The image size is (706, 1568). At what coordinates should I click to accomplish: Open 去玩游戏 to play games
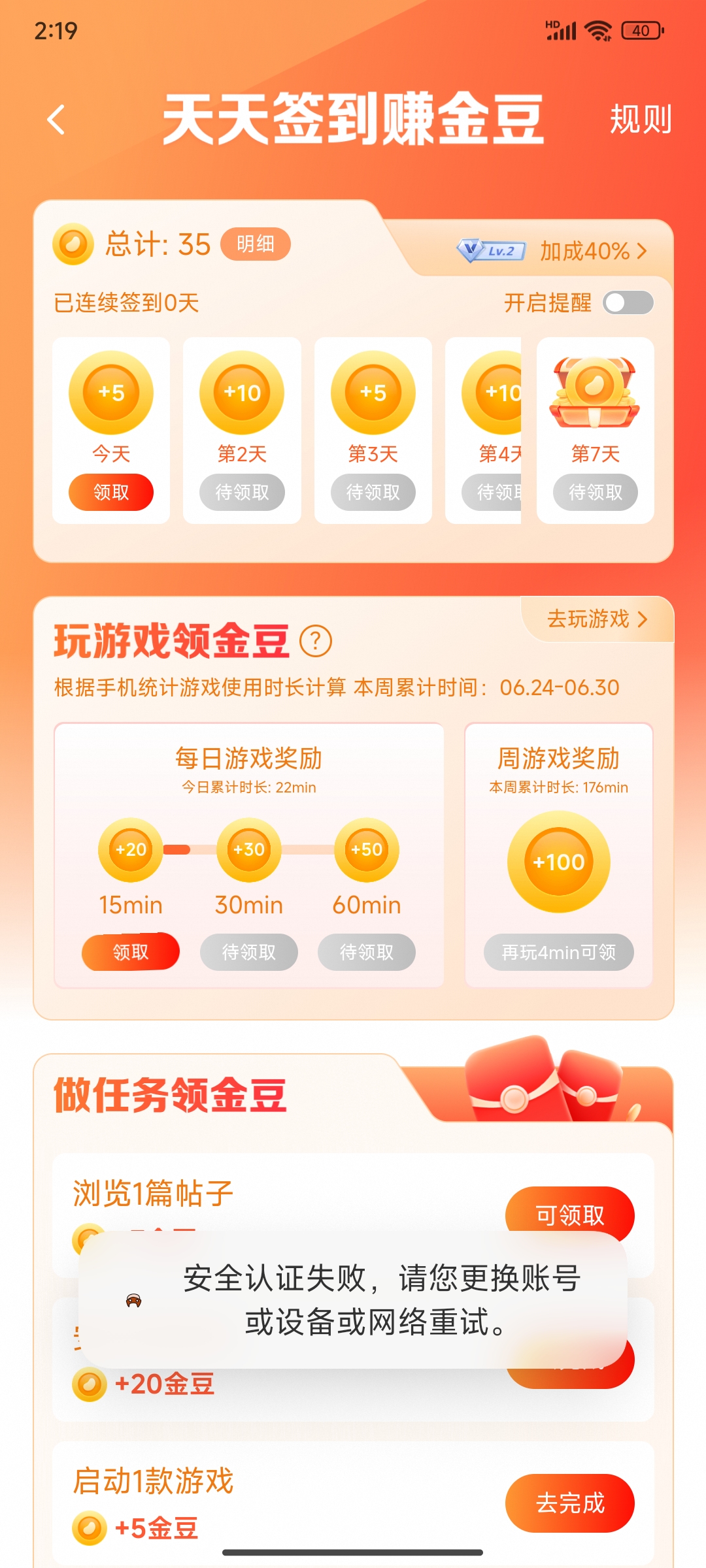[597, 619]
